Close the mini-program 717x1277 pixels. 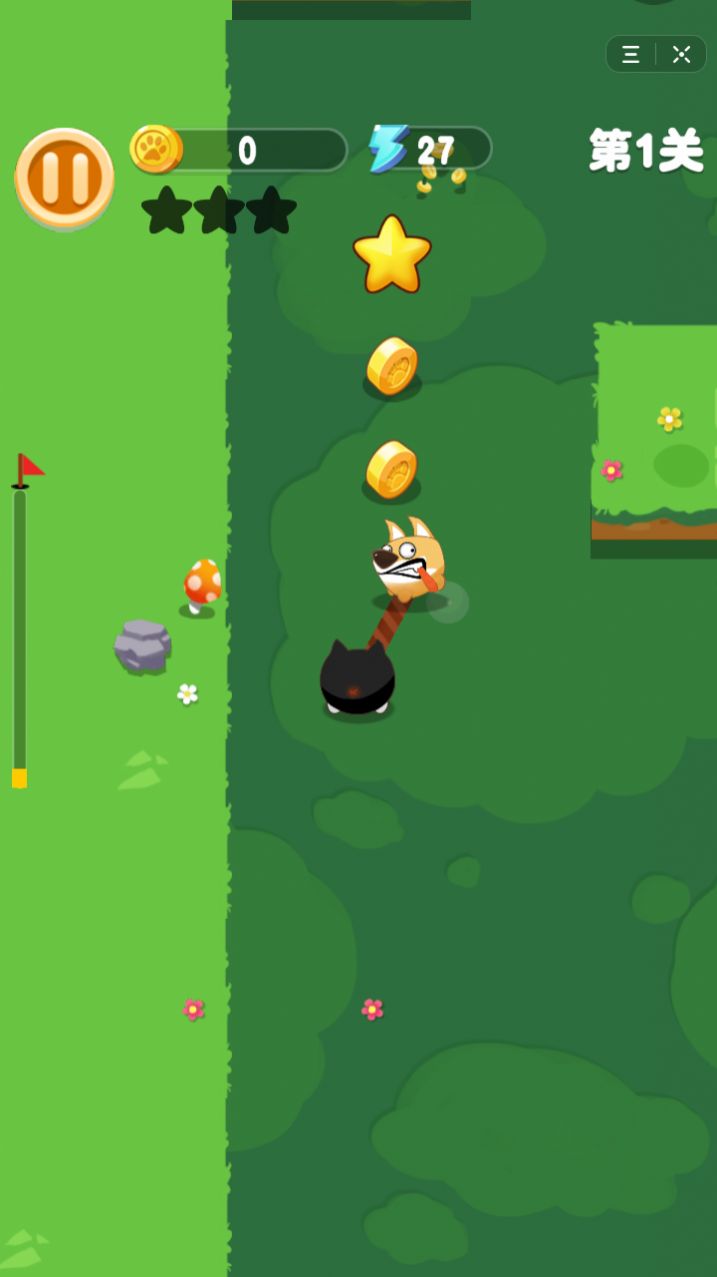coord(682,55)
